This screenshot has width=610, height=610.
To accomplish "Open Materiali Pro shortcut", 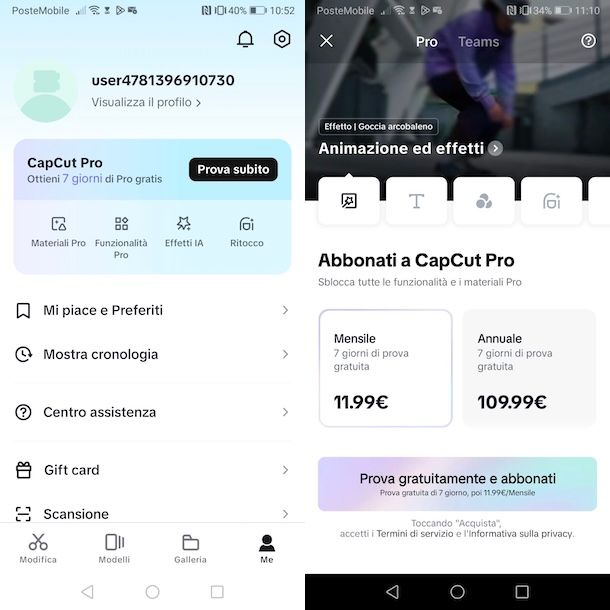I will 58,232.
